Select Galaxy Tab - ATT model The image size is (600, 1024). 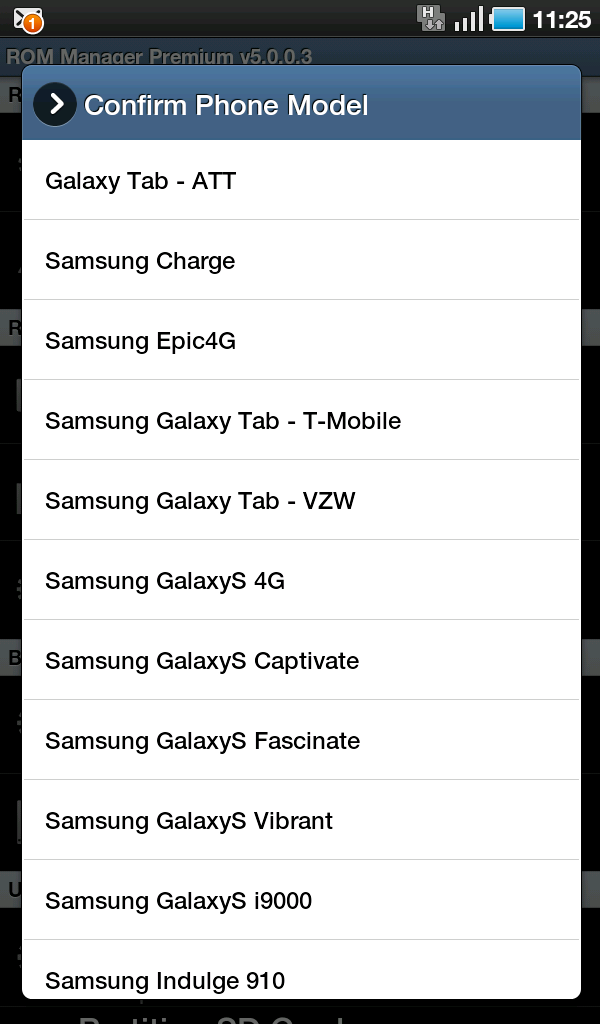pos(300,181)
